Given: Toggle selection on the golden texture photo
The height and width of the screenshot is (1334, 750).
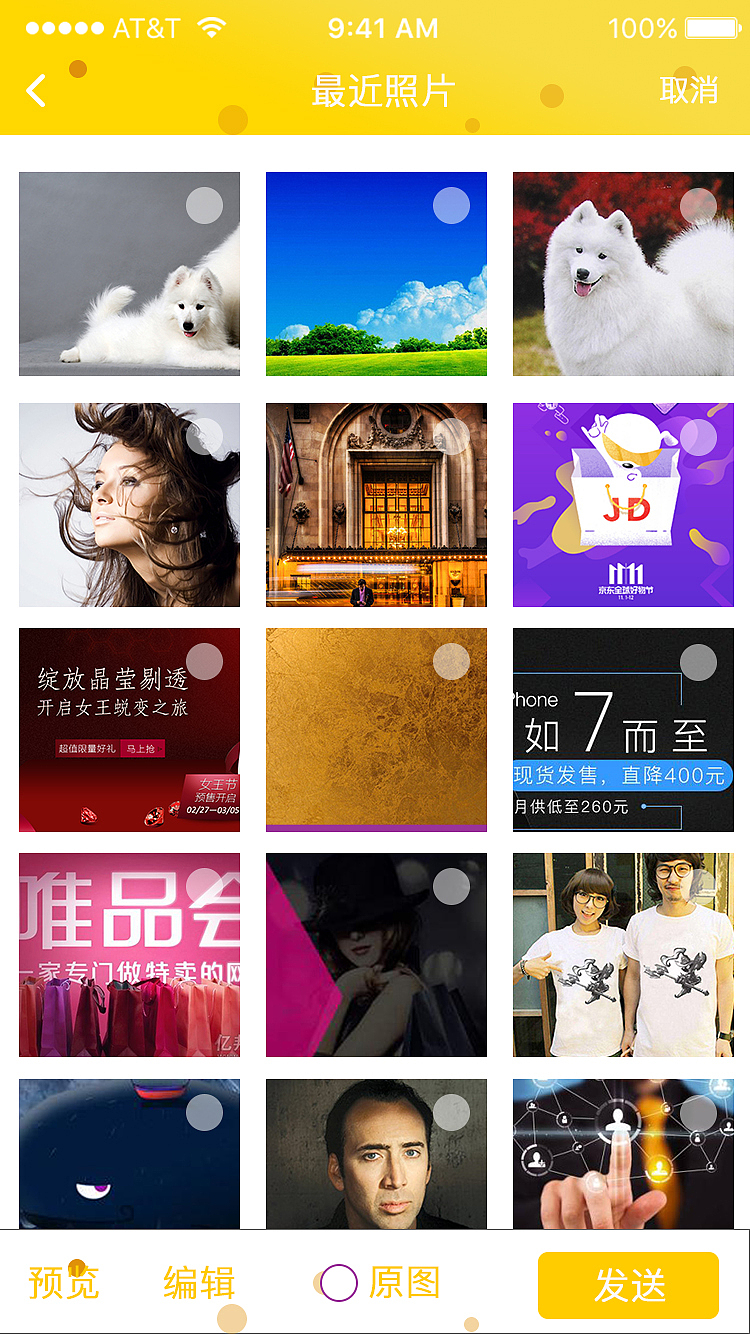Looking at the screenshot, I should pyautogui.click(x=451, y=662).
